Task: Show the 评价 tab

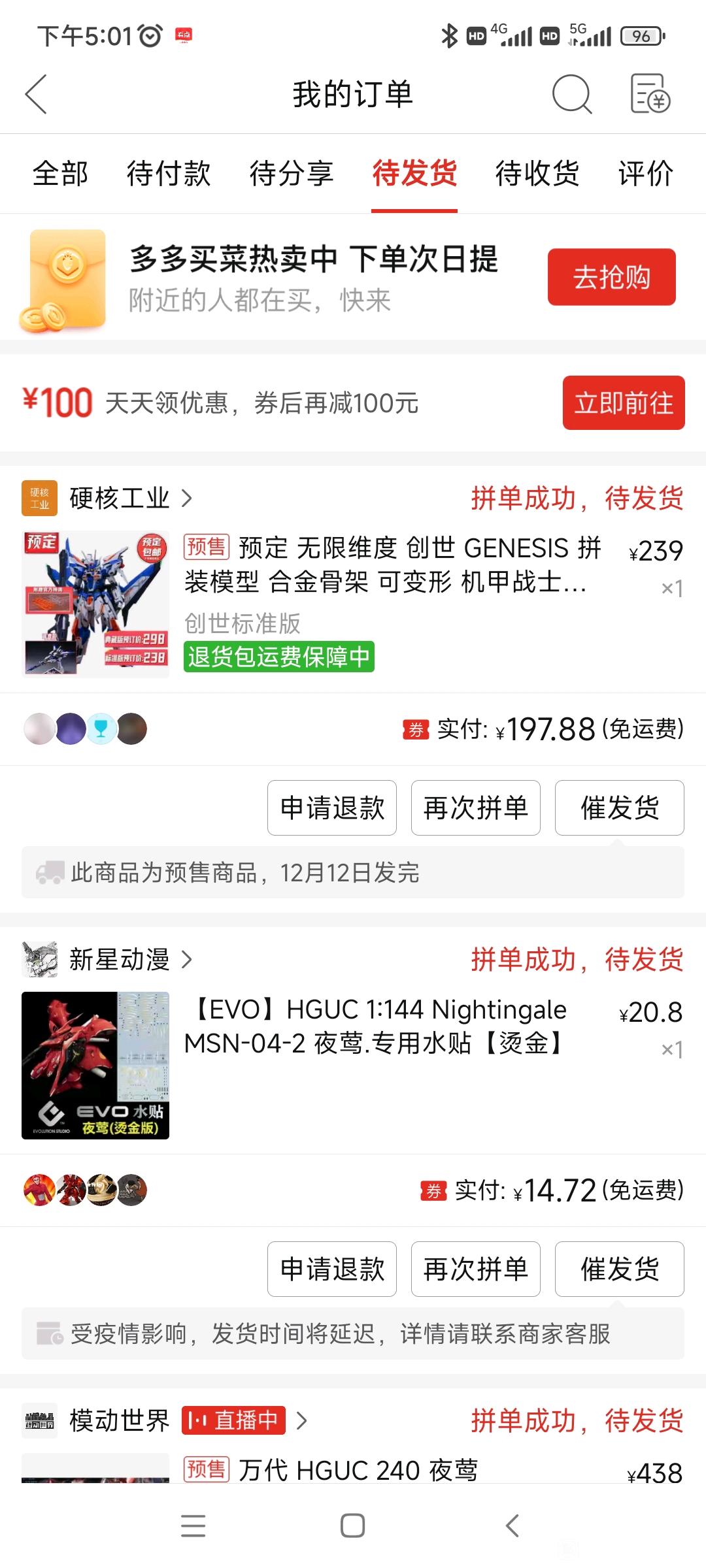Action: coord(646,174)
